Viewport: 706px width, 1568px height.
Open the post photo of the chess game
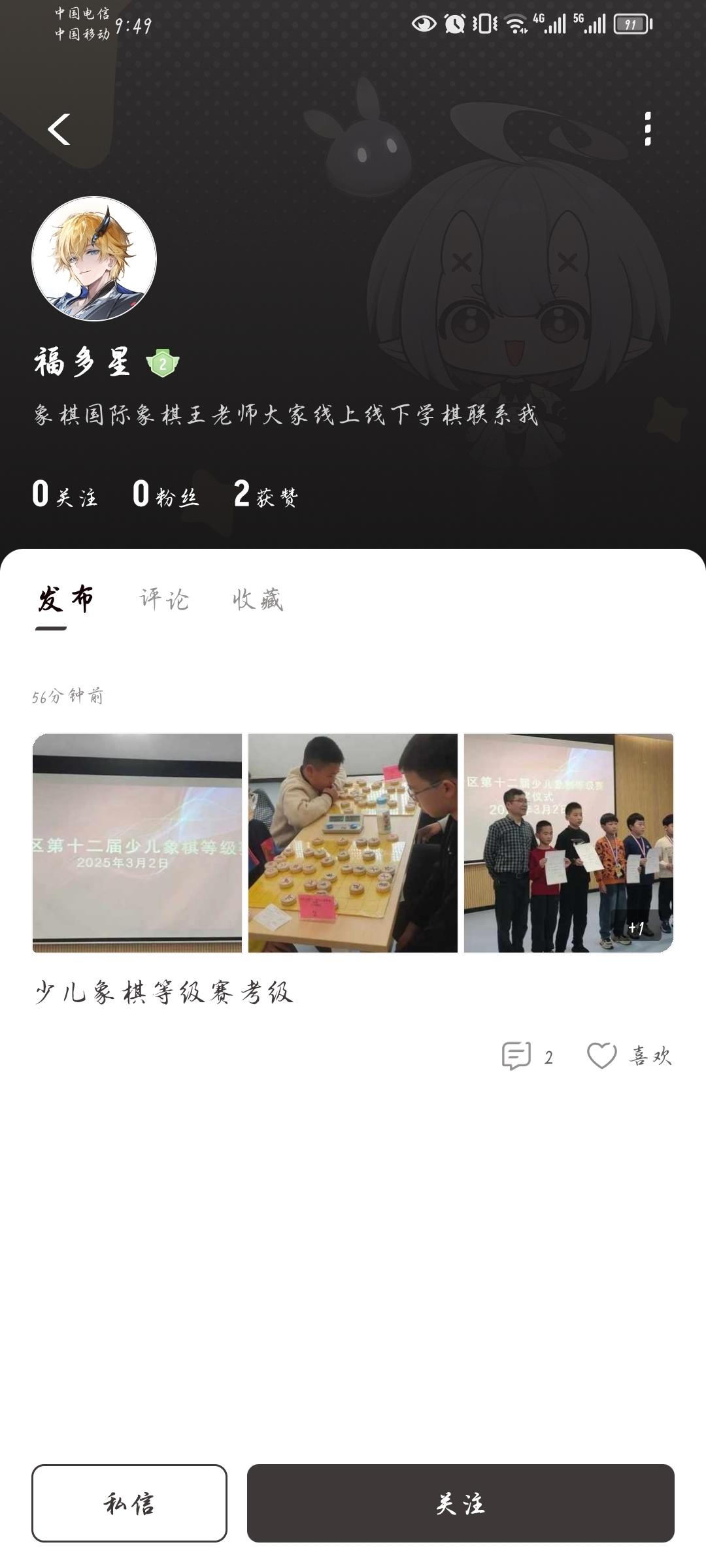point(353,843)
